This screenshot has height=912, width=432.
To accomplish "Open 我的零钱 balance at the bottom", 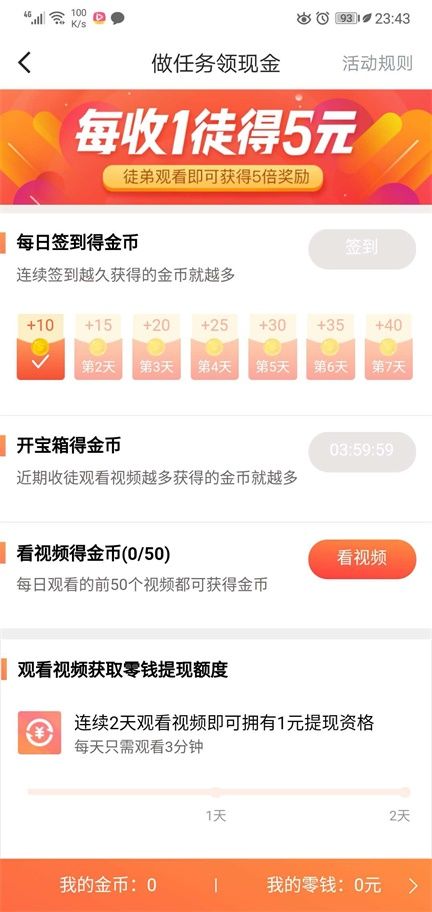I will pos(342,885).
